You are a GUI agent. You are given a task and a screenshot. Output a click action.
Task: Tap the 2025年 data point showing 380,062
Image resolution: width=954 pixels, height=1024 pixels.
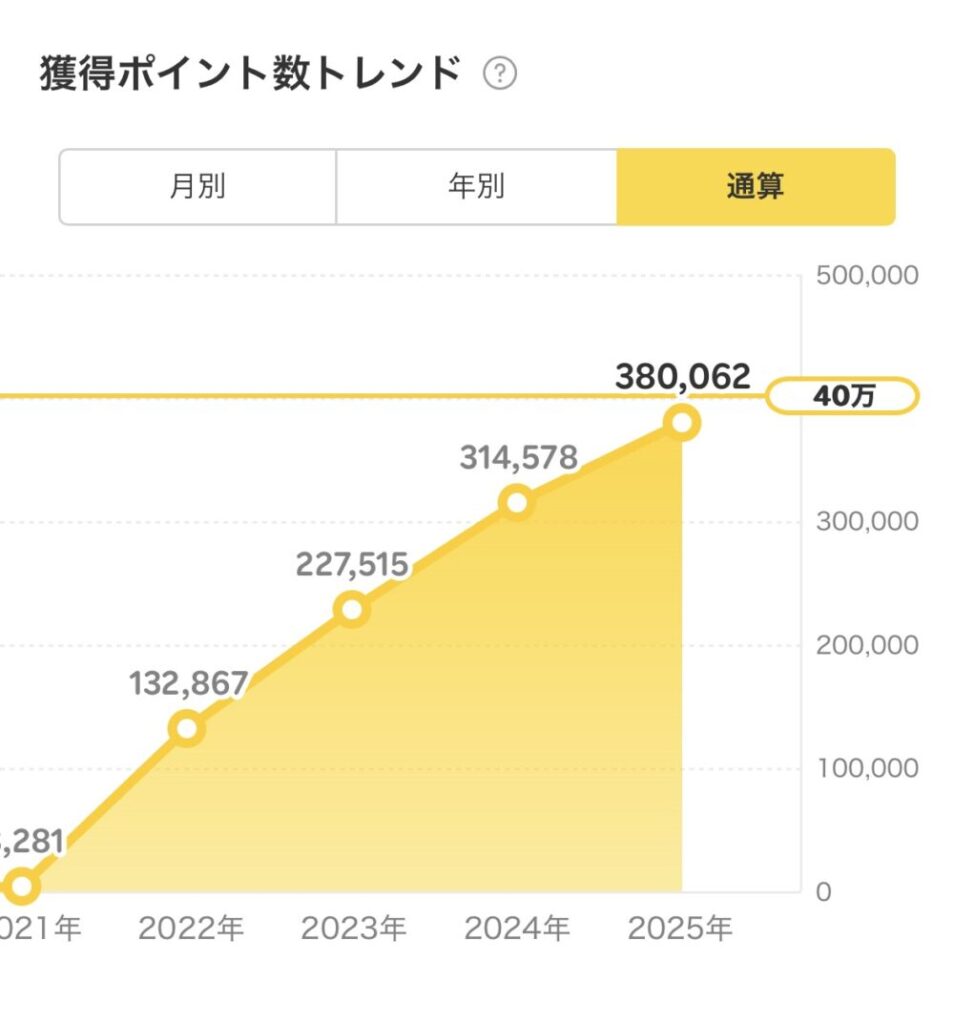tap(682, 423)
